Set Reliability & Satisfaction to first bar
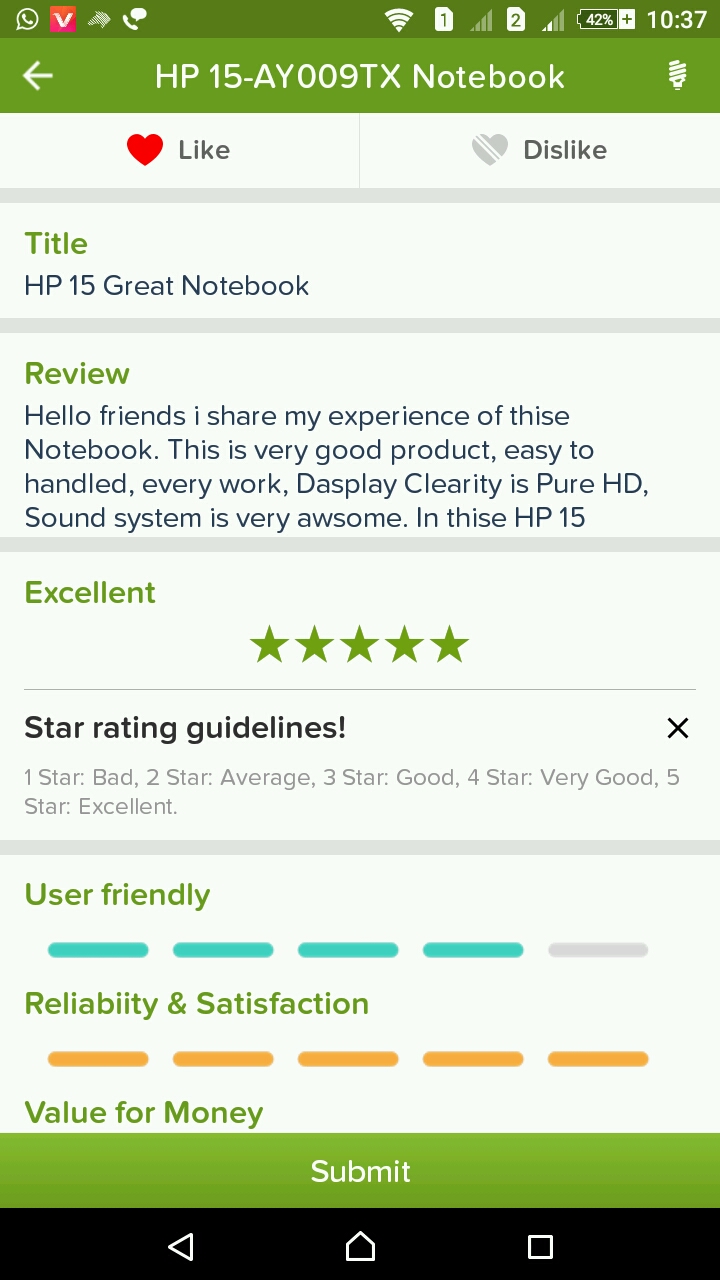This screenshot has height=1280, width=720. click(98, 1059)
